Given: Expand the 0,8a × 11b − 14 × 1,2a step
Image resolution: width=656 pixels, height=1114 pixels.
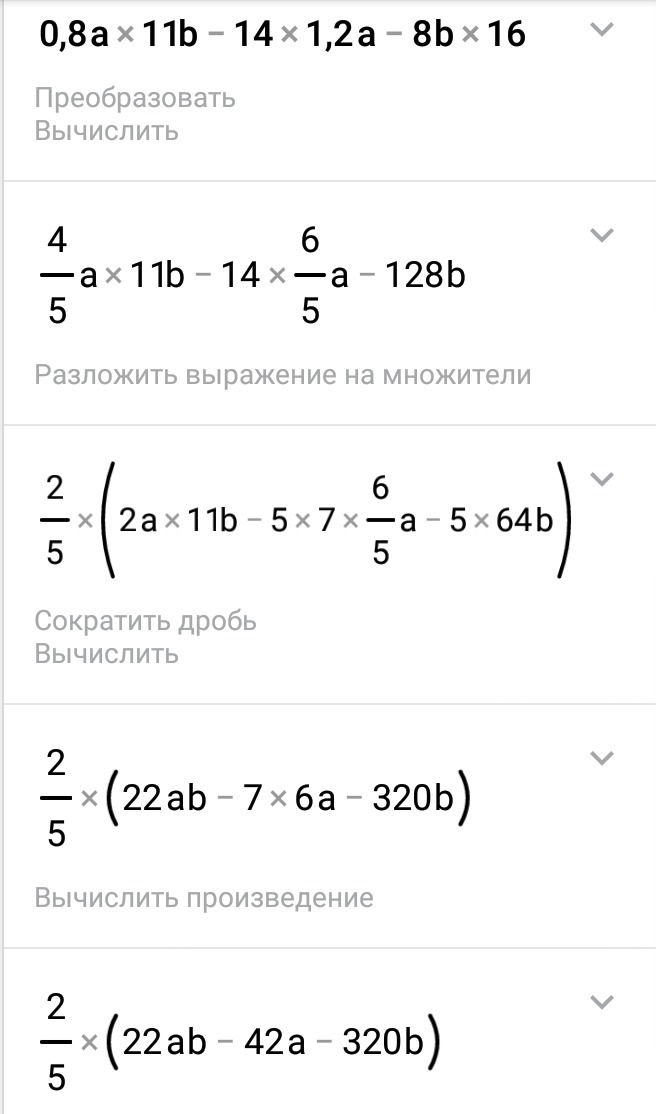Looking at the screenshot, I should (601, 30).
